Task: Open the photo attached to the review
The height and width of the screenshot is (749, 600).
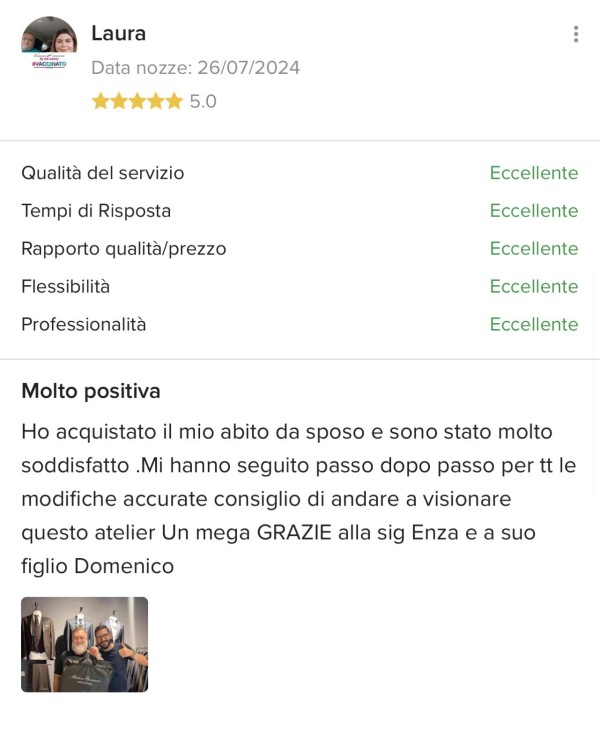Action: [84, 644]
